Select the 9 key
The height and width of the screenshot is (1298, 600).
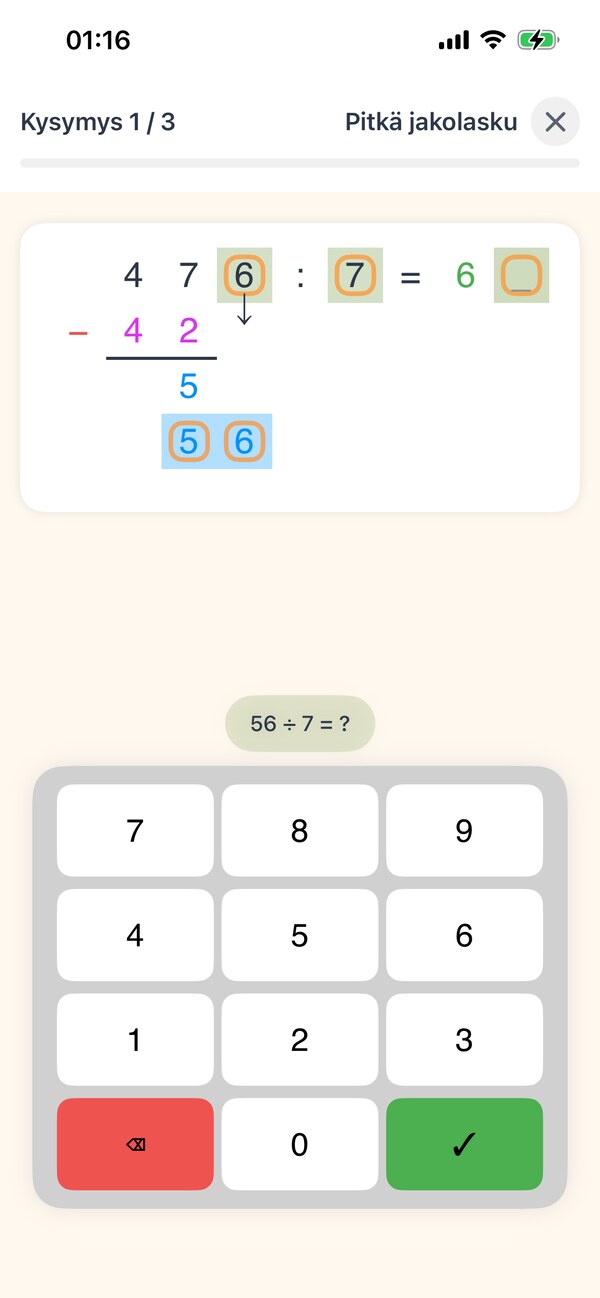tap(464, 831)
